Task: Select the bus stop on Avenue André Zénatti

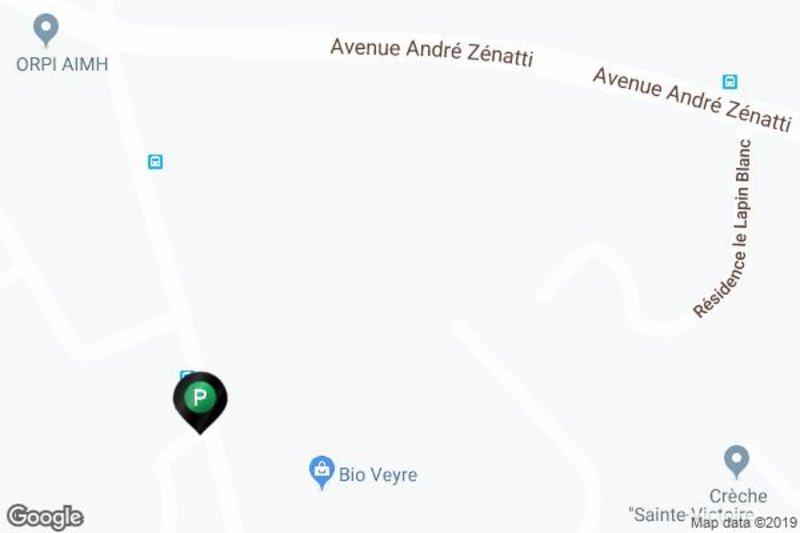Action: click(730, 81)
